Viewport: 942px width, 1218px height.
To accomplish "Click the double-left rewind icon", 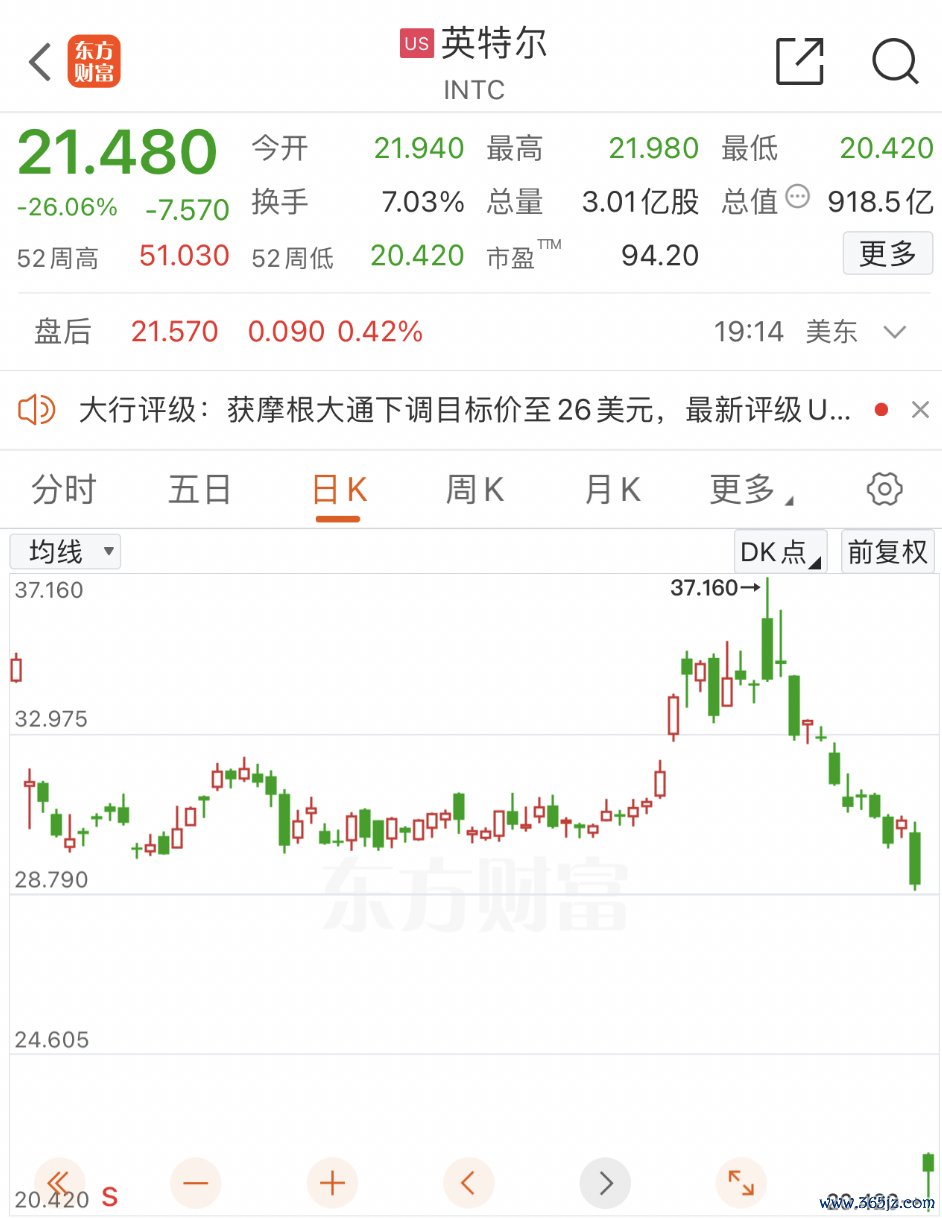I will tap(60, 1183).
